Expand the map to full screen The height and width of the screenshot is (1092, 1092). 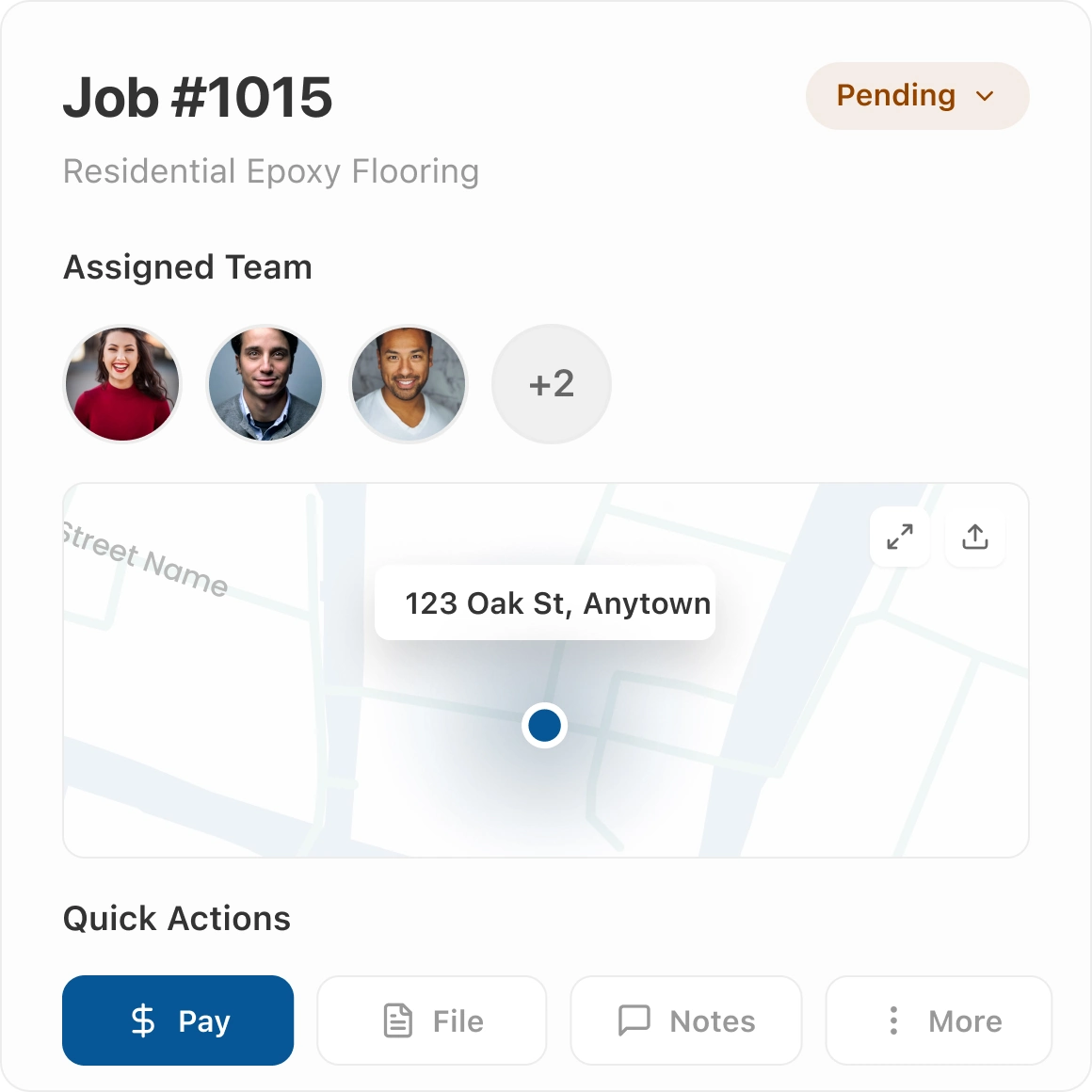point(900,537)
